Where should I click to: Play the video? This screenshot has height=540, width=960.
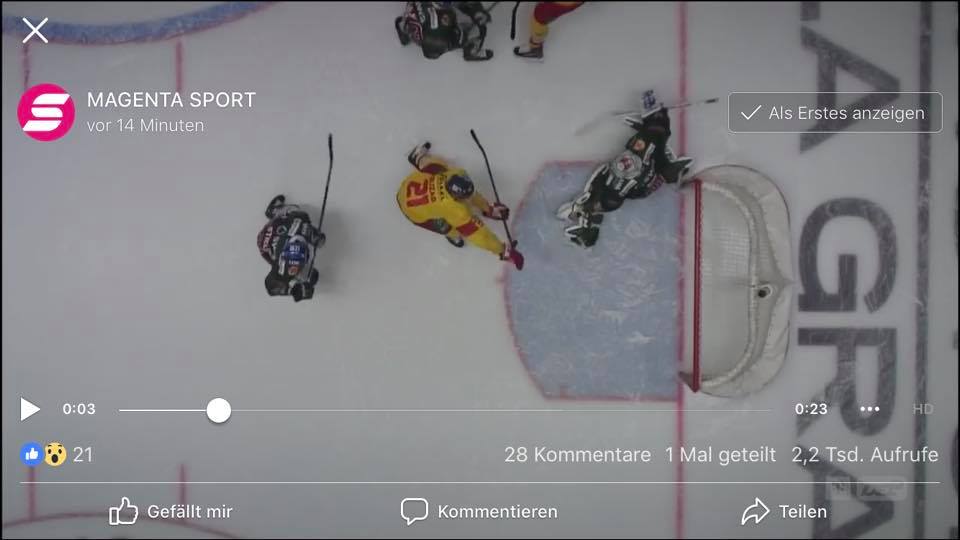[30, 409]
